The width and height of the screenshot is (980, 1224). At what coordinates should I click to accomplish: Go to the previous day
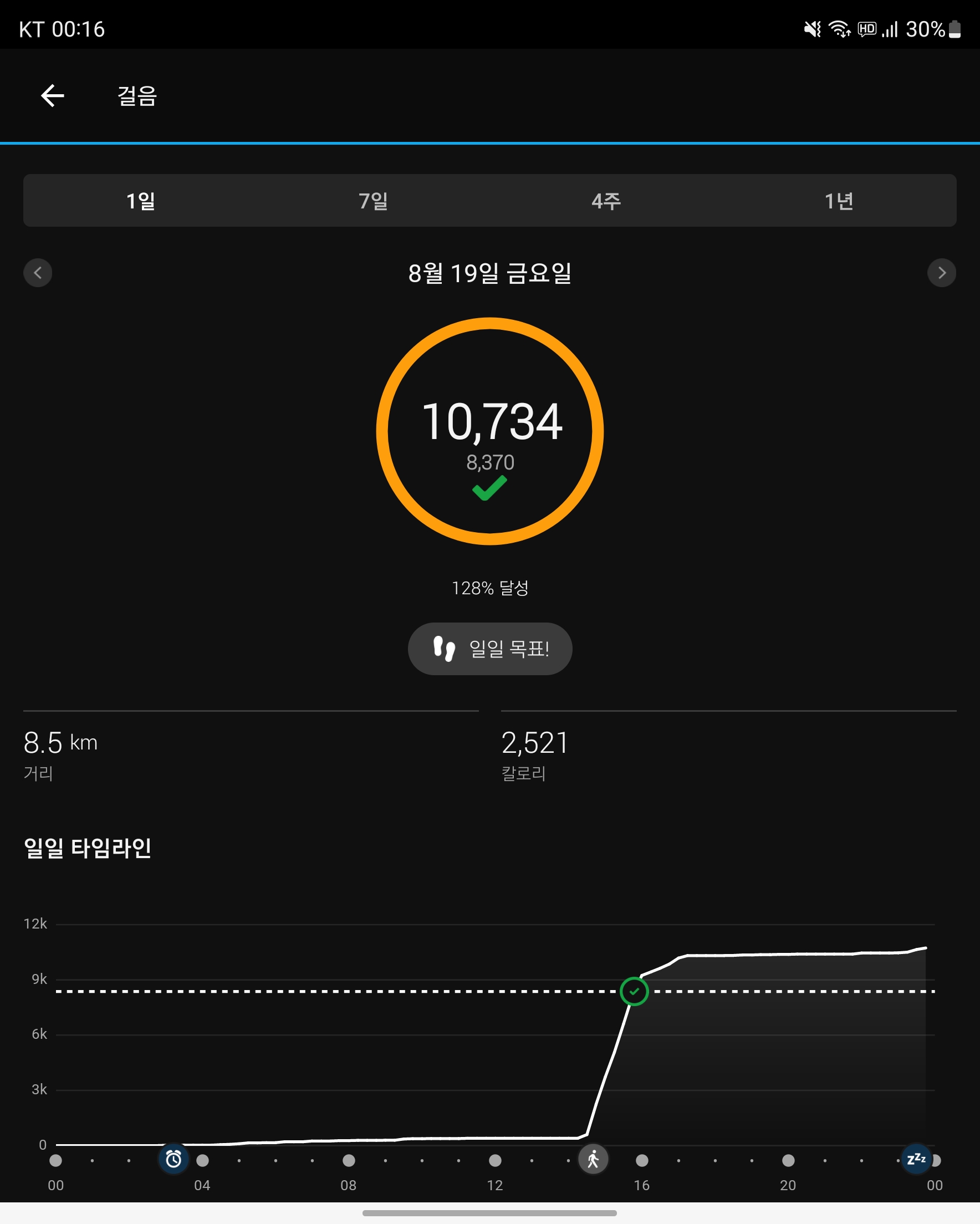[38, 273]
